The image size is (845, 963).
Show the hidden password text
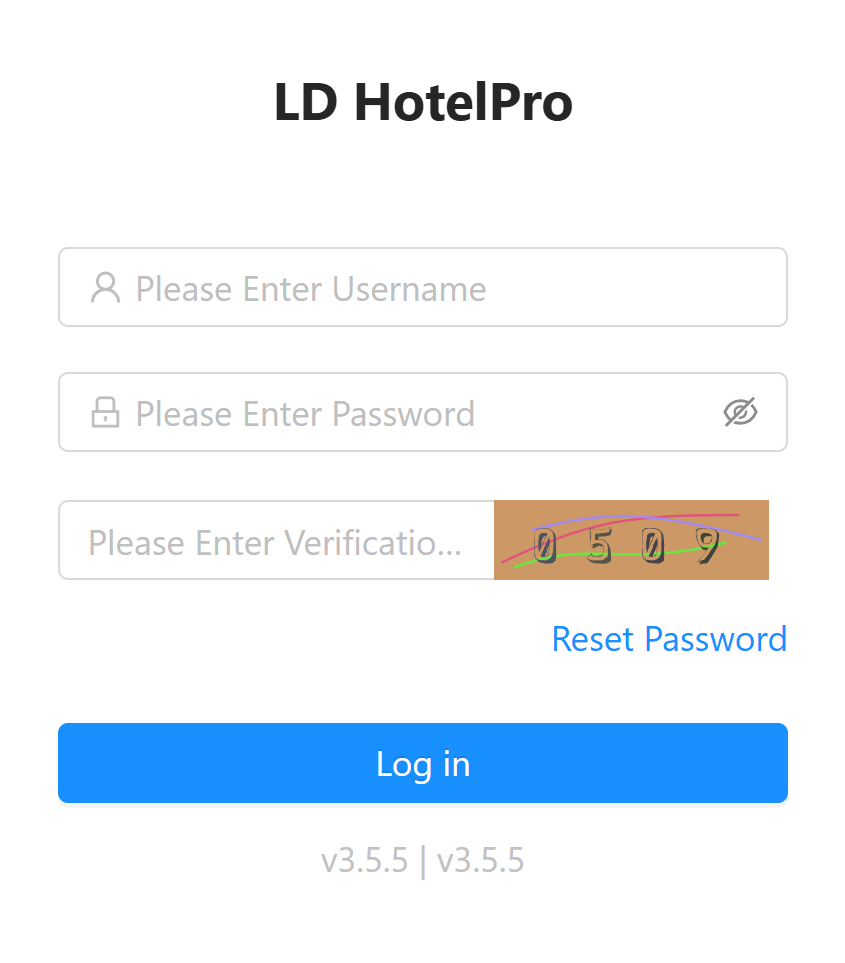click(x=740, y=412)
